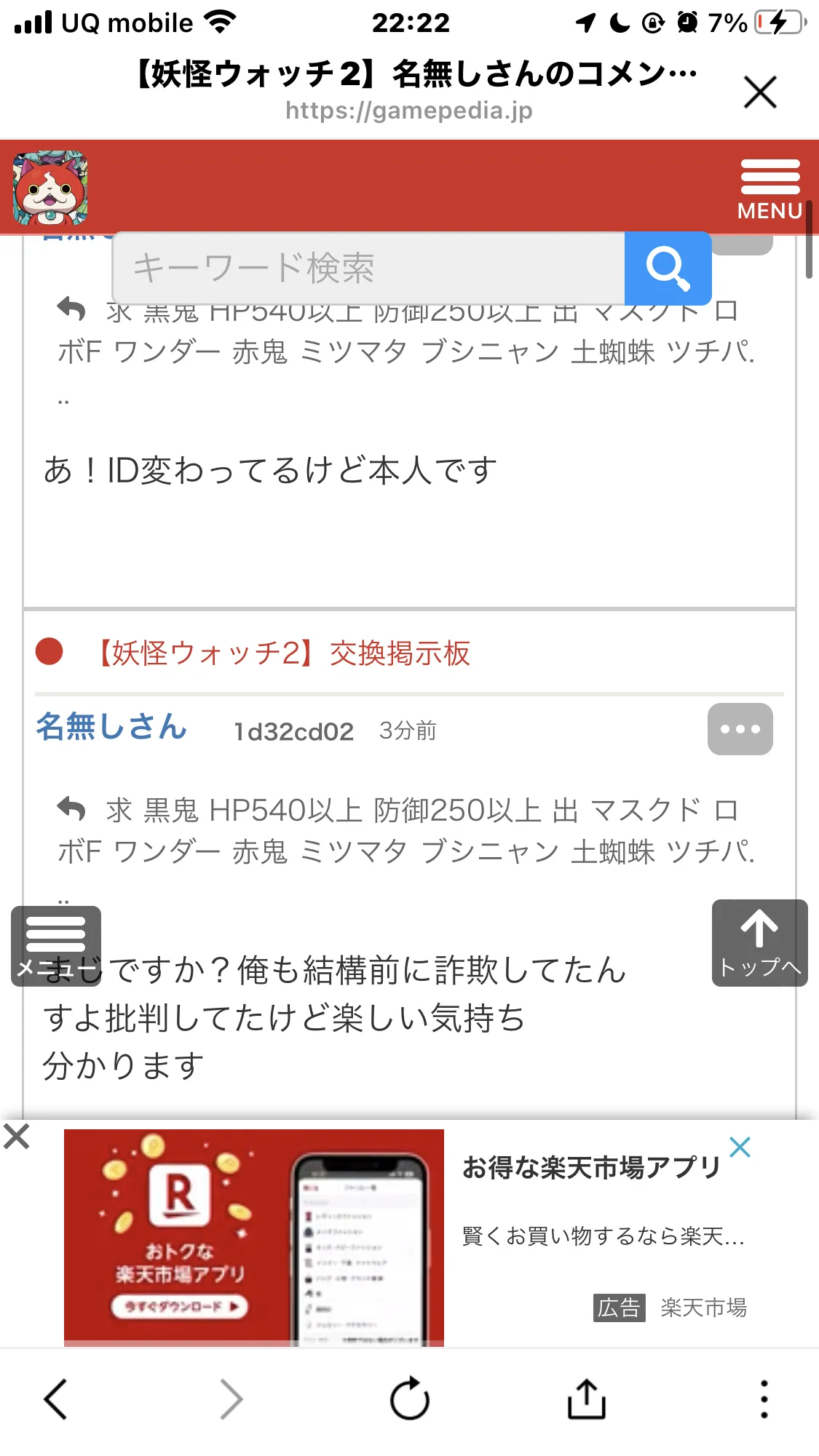The image size is (819, 1456).
Task: Focus the キーワード検索 search field
Action: point(369,268)
